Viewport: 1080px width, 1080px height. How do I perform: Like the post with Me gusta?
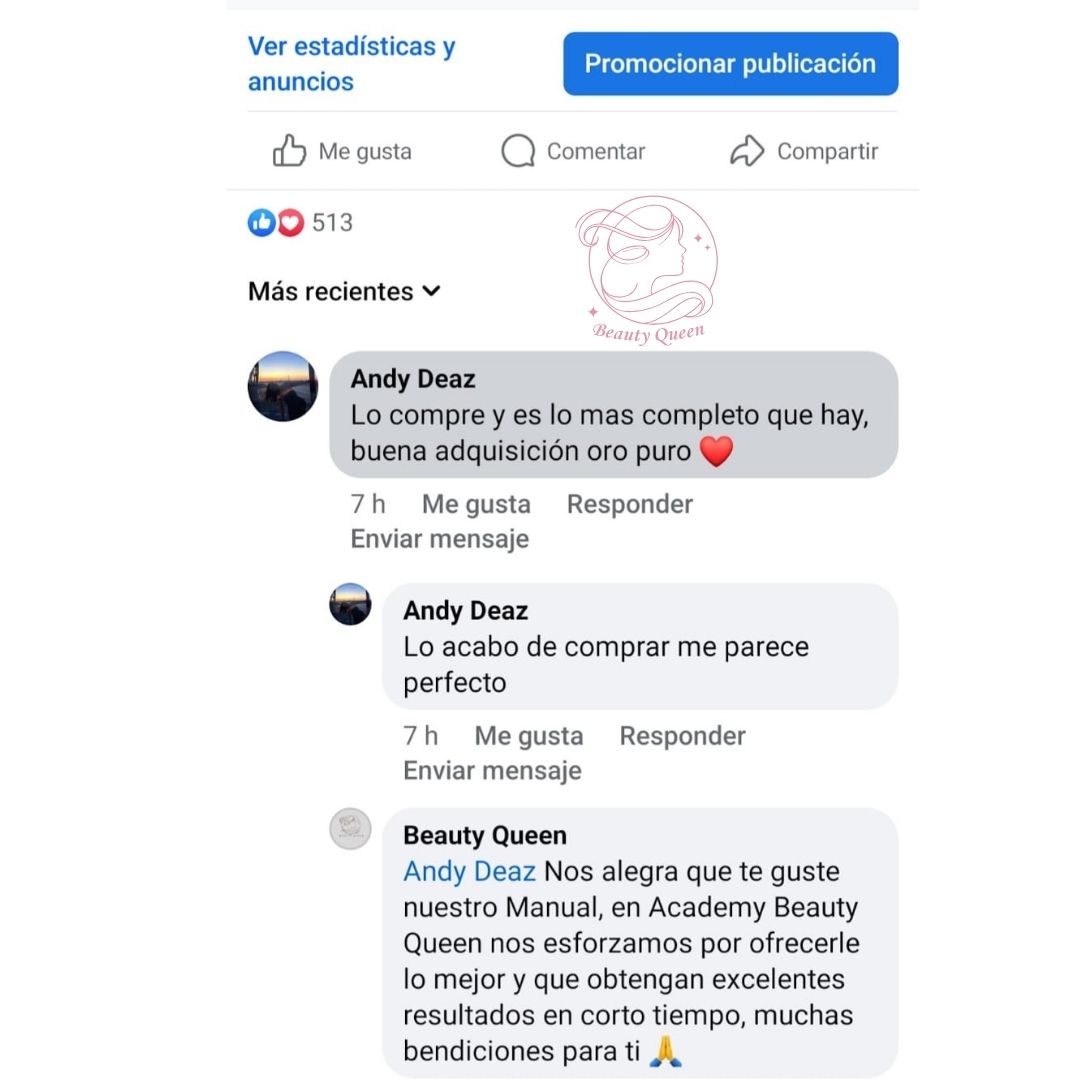[342, 152]
